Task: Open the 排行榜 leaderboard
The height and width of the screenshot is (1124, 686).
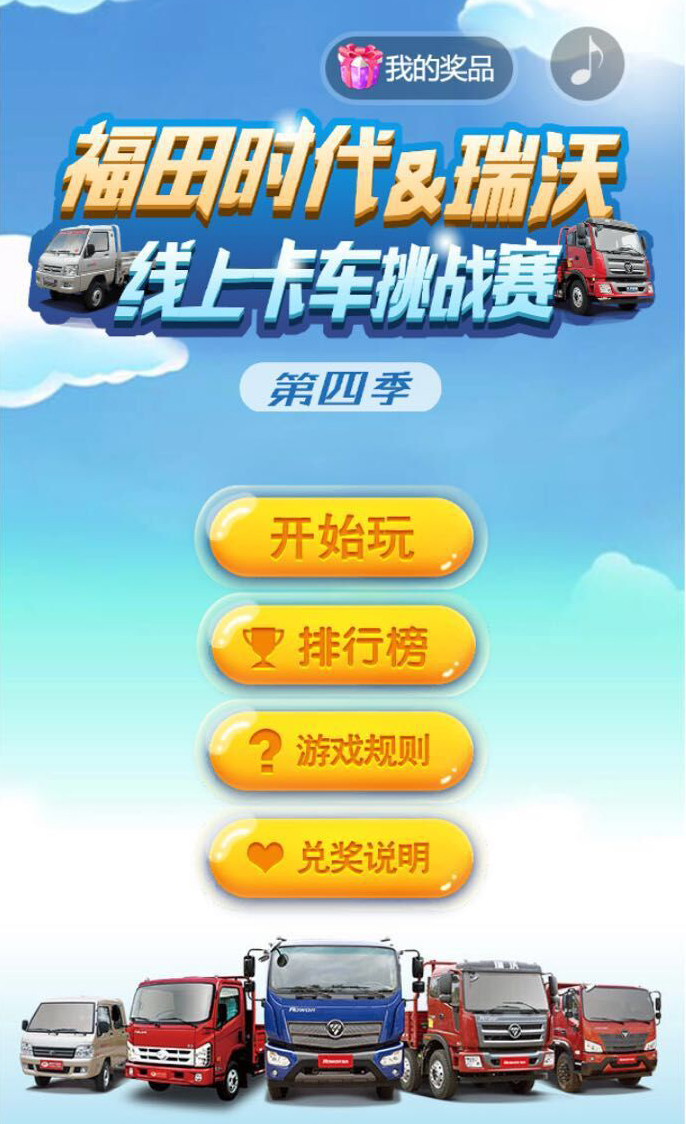Action: (340, 646)
